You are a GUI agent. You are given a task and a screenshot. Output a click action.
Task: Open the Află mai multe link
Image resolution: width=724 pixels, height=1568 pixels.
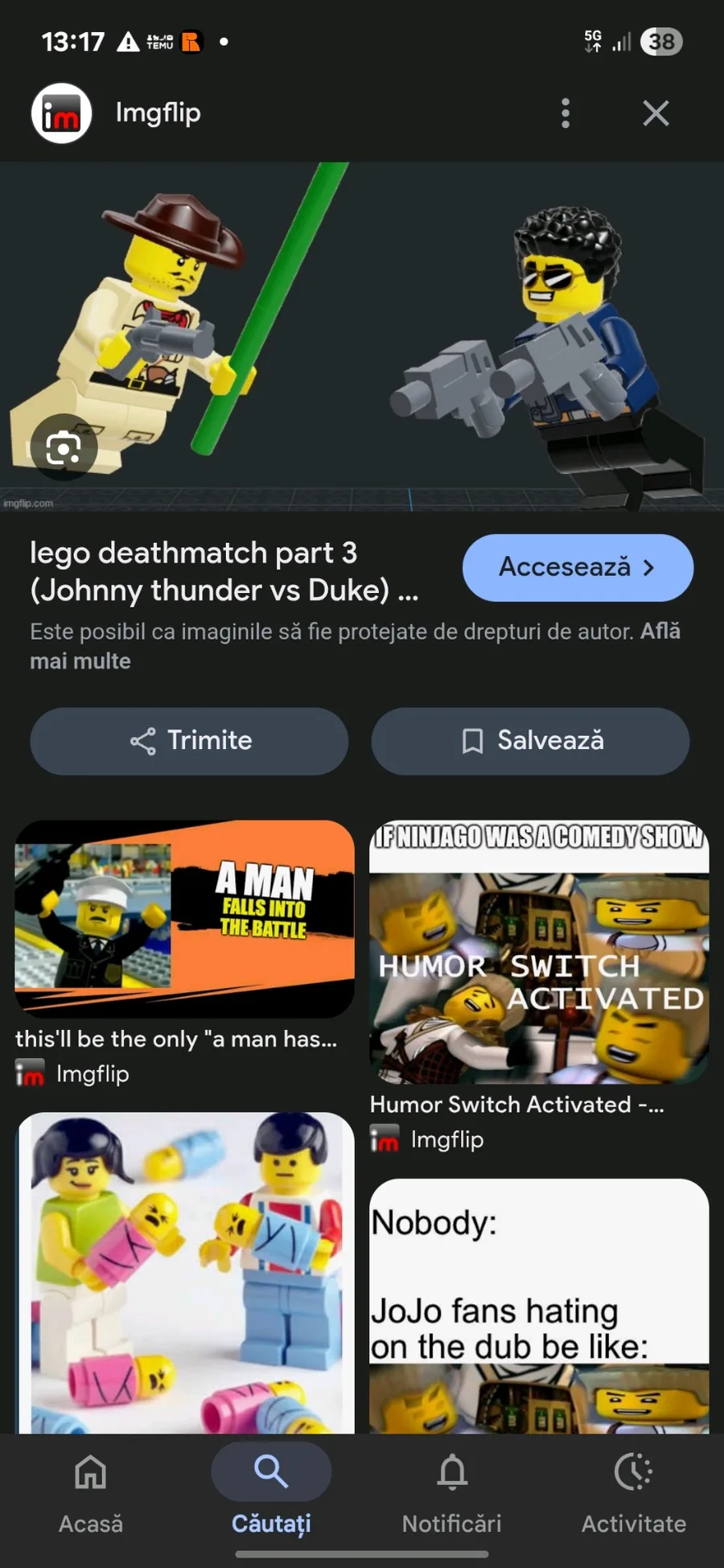pyautogui.click(x=80, y=661)
